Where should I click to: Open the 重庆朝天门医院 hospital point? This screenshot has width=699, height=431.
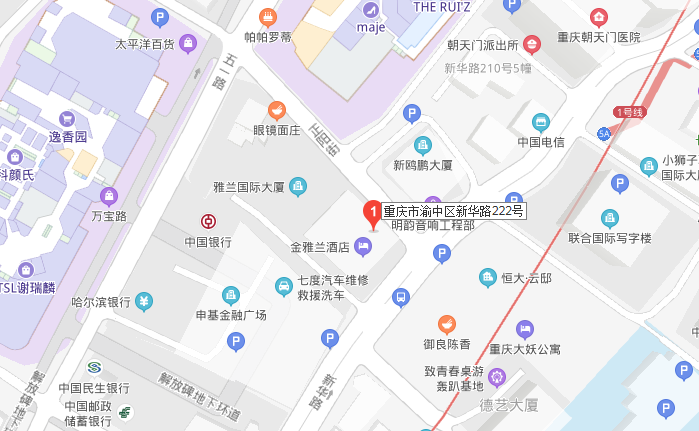(598, 17)
